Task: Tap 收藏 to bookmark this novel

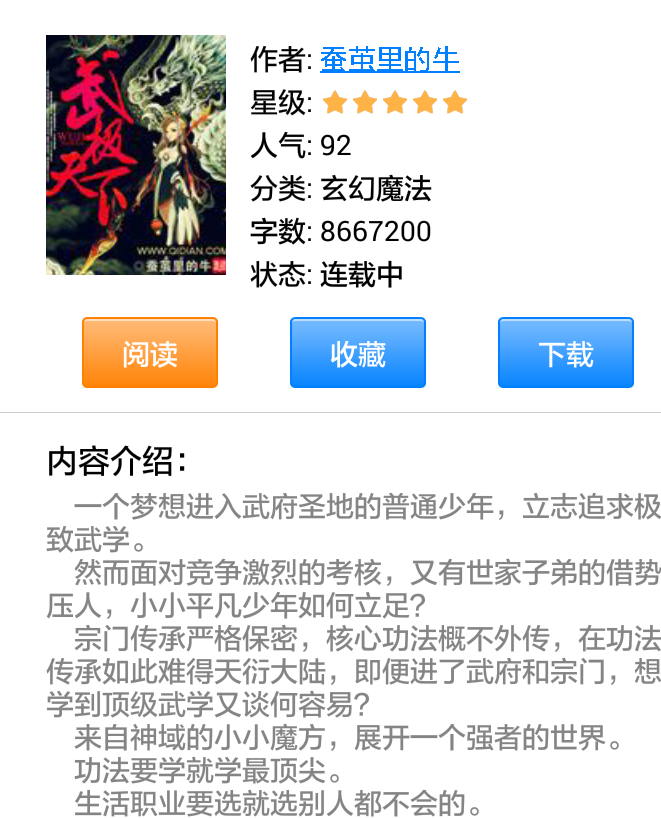Action: click(x=358, y=353)
